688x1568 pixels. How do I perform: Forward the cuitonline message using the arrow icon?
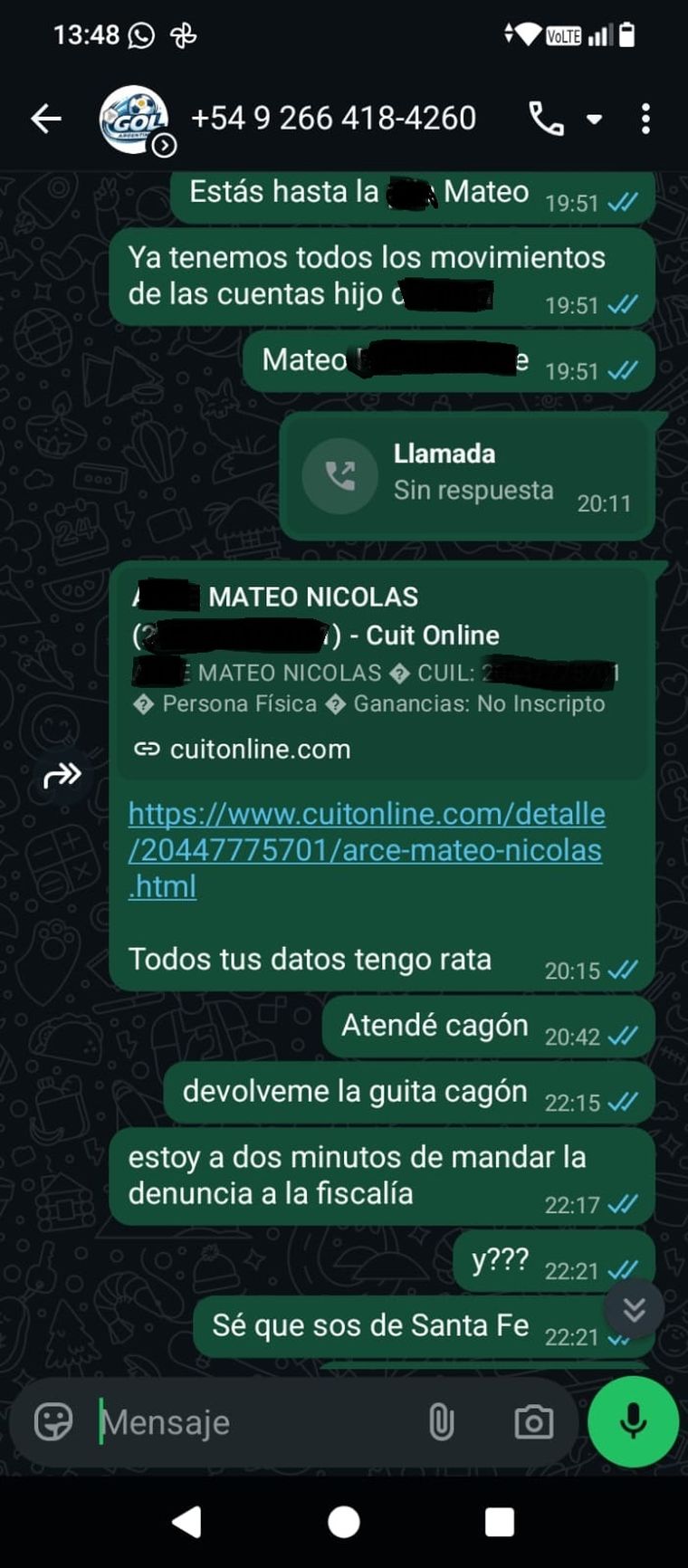62,775
